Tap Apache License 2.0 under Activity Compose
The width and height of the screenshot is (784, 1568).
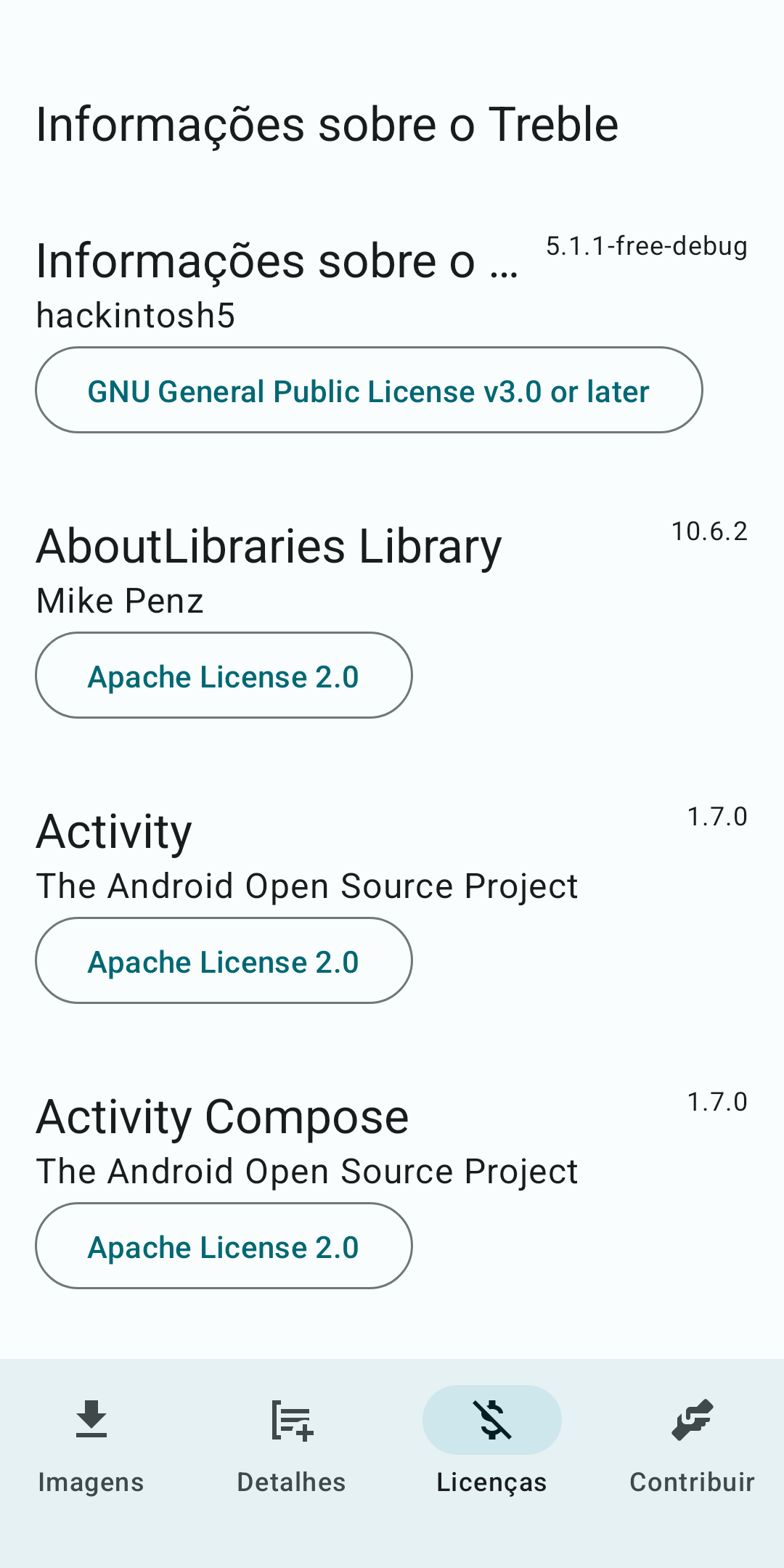(224, 1246)
